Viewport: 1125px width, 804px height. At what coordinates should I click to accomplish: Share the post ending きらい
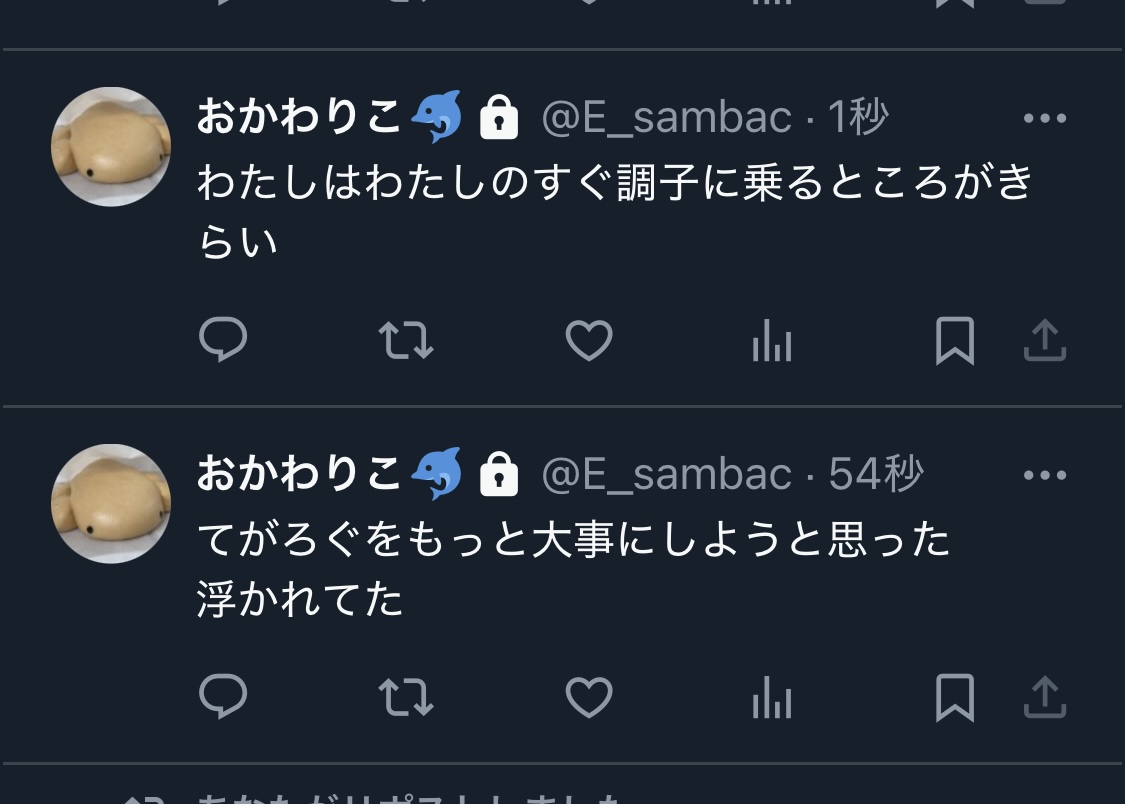(x=1045, y=341)
